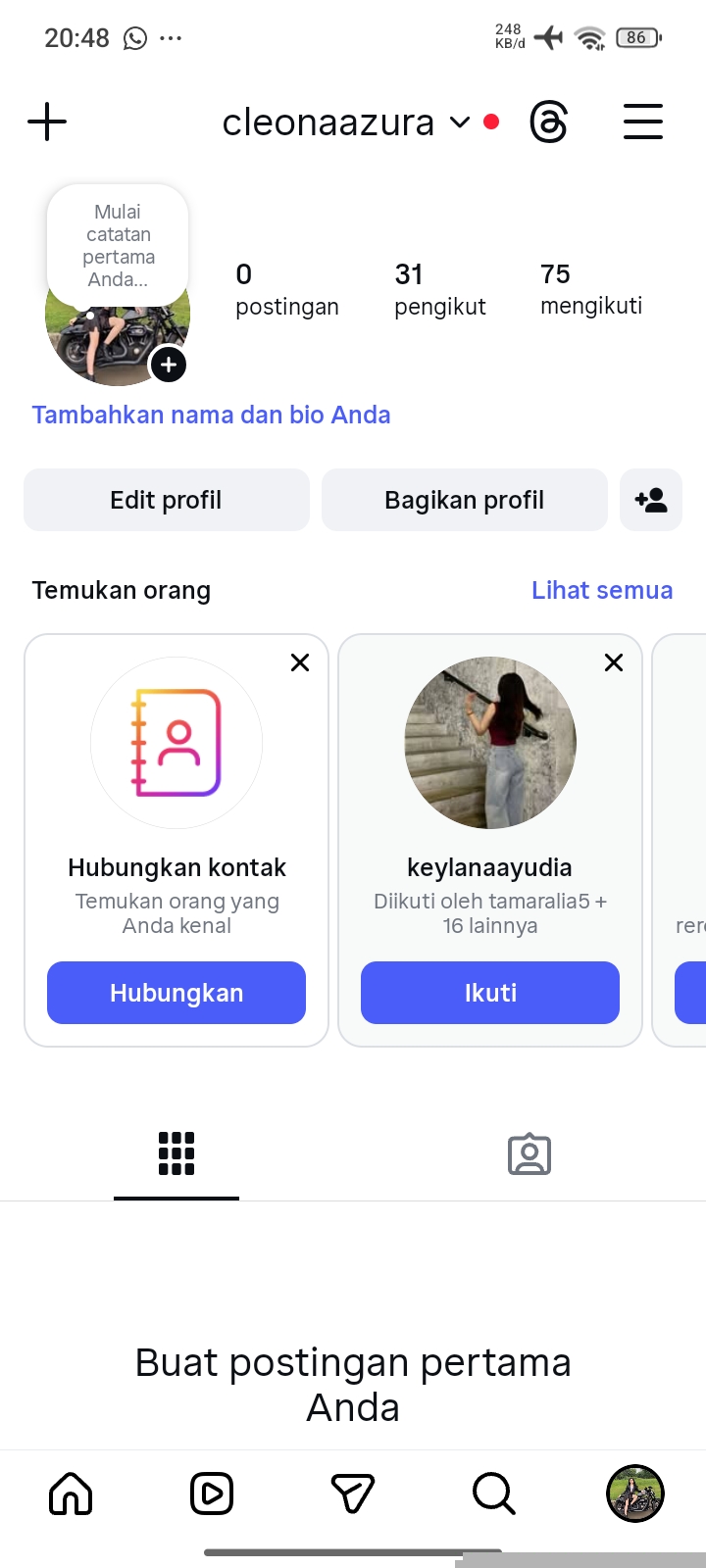Open the hamburger menu
Image resolution: width=706 pixels, height=1568 pixels.
(x=643, y=122)
